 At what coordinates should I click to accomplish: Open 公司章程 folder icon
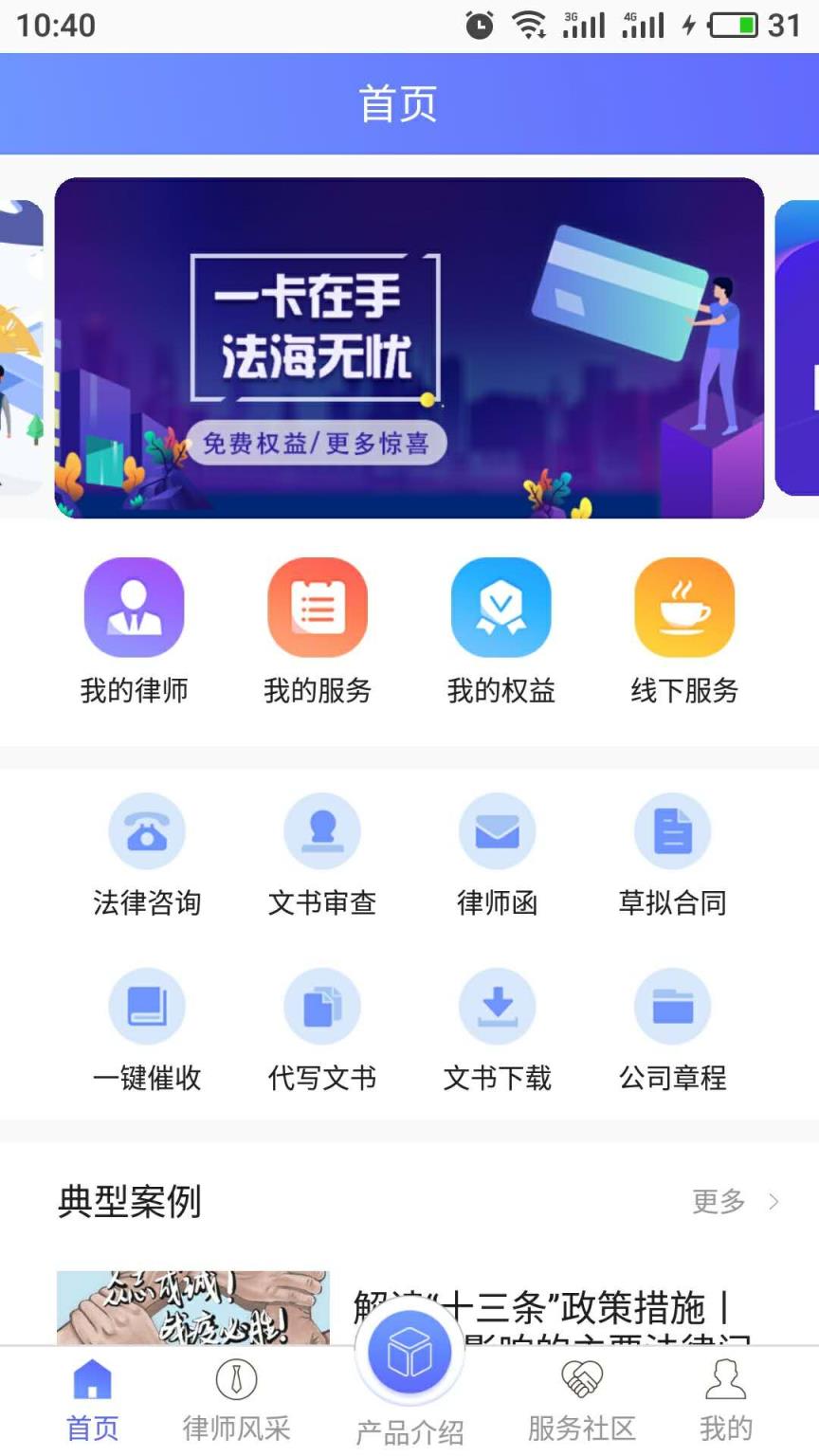pos(673,1005)
